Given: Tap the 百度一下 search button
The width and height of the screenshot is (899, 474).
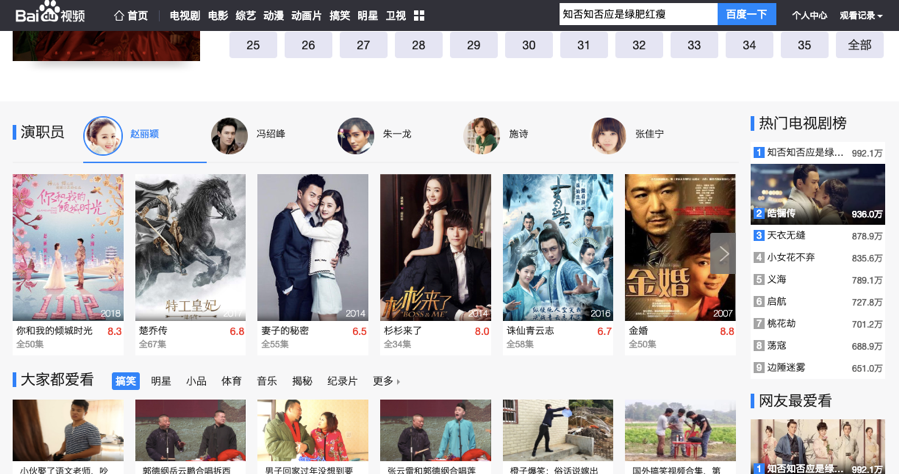Looking at the screenshot, I should [746, 14].
